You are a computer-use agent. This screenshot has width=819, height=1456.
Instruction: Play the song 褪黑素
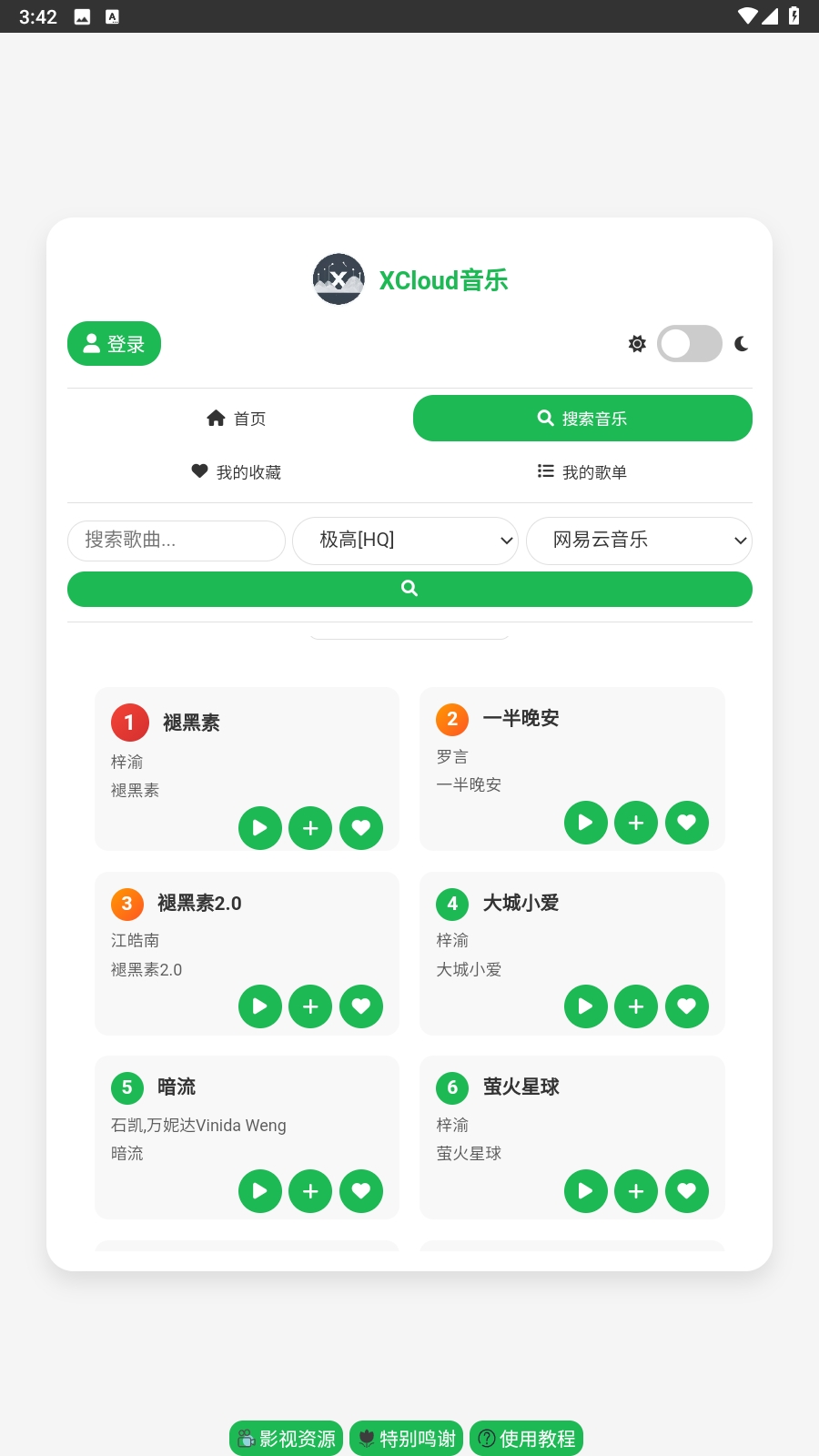tap(260, 828)
